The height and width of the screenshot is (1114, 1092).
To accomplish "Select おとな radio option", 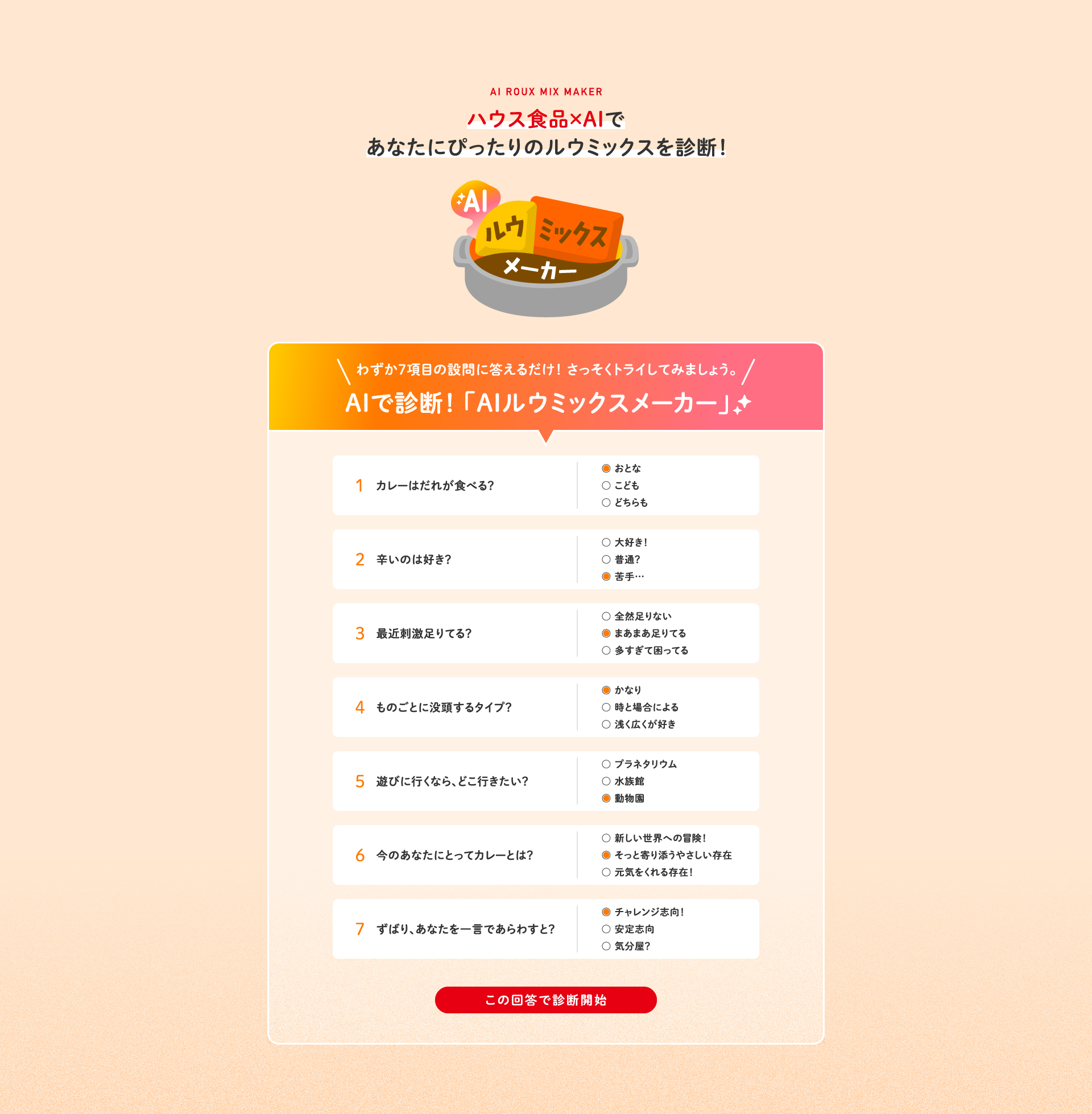I will pyautogui.click(x=606, y=469).
